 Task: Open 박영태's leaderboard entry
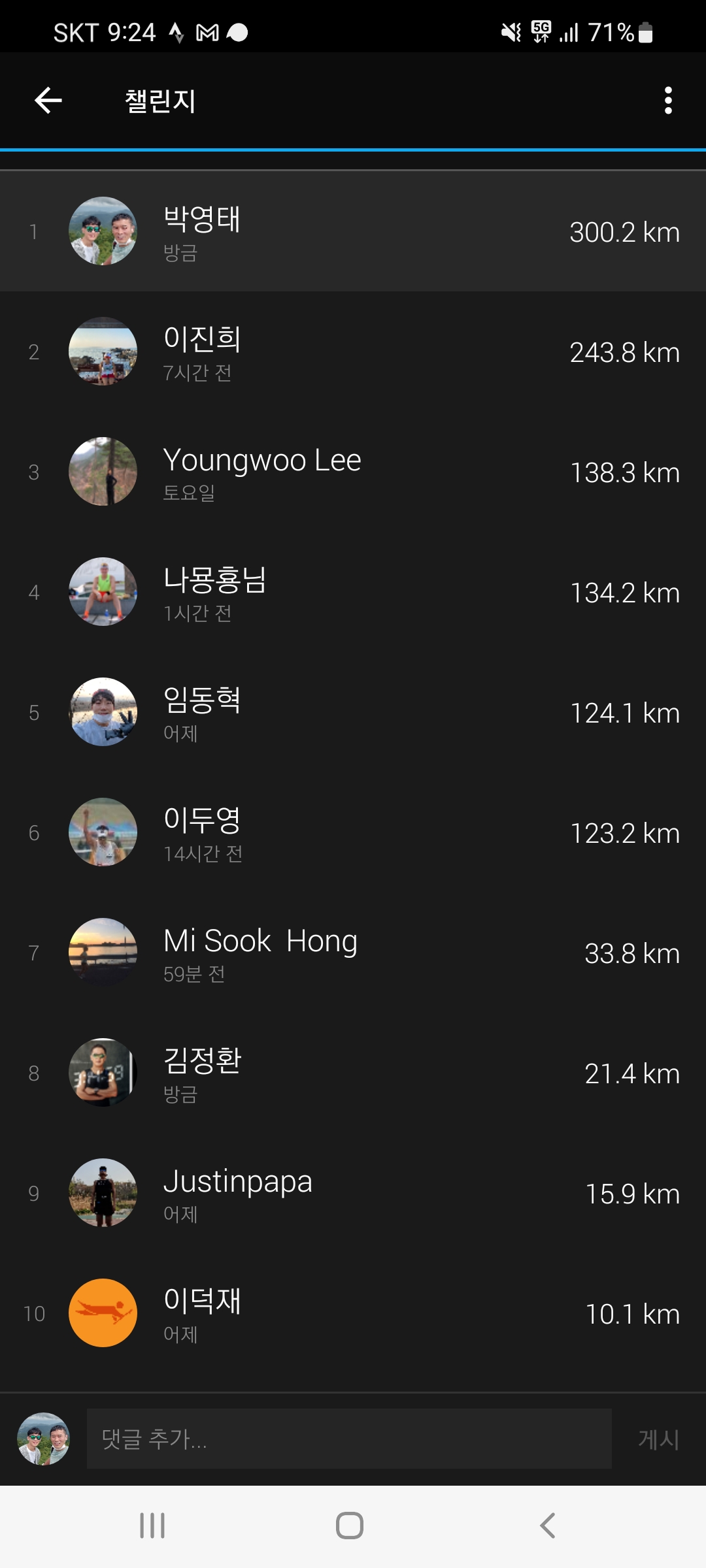point(353,231)
